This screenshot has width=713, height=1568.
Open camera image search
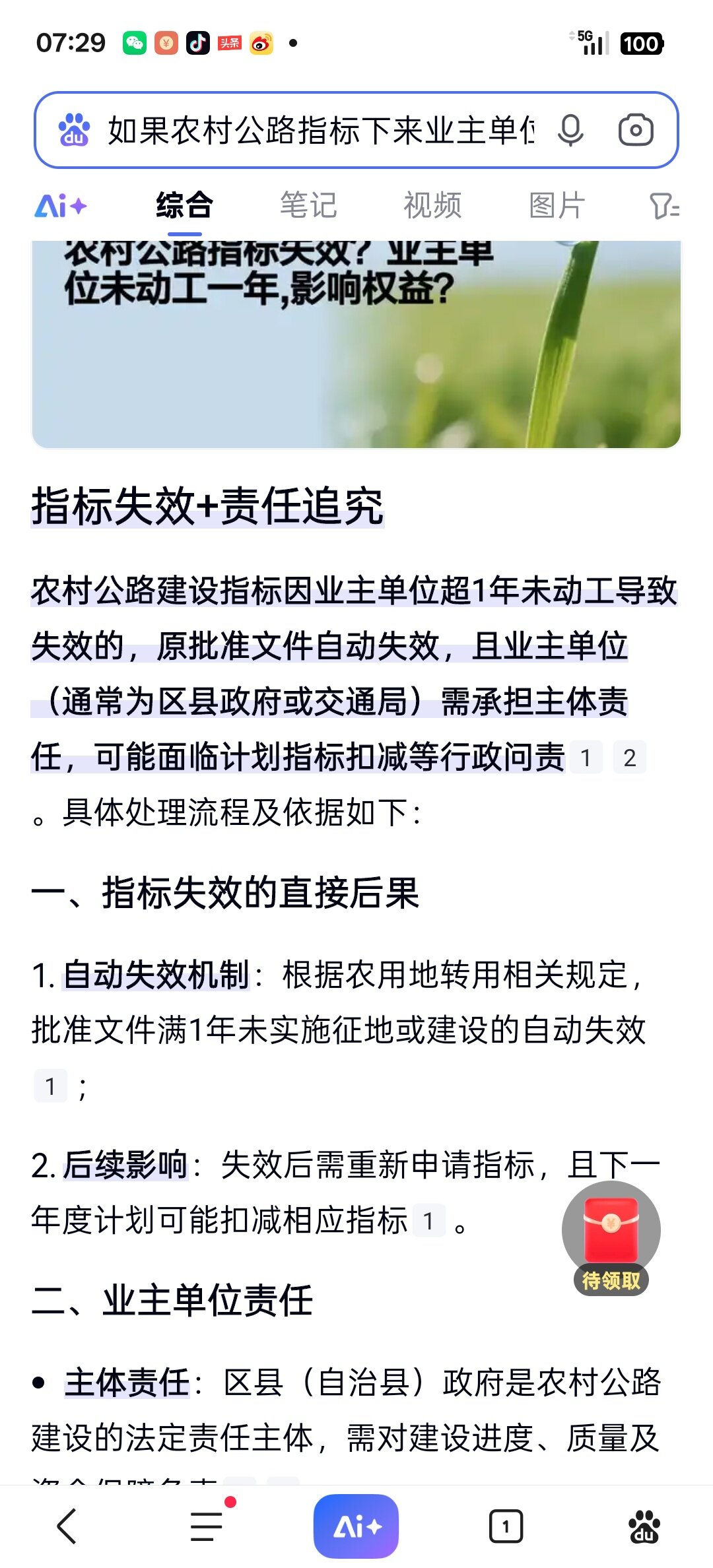pyautogui.click(x=636, y=130)
